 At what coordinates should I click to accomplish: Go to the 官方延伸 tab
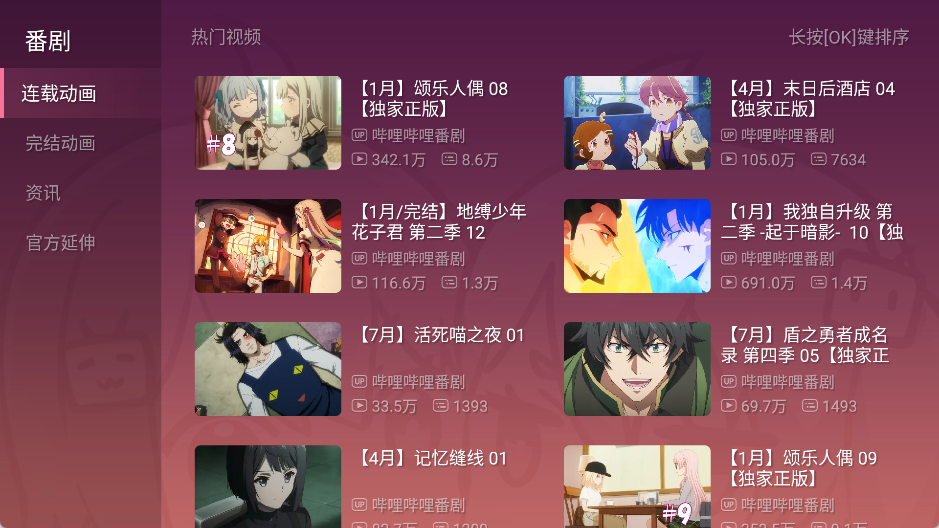click(60, 242)
